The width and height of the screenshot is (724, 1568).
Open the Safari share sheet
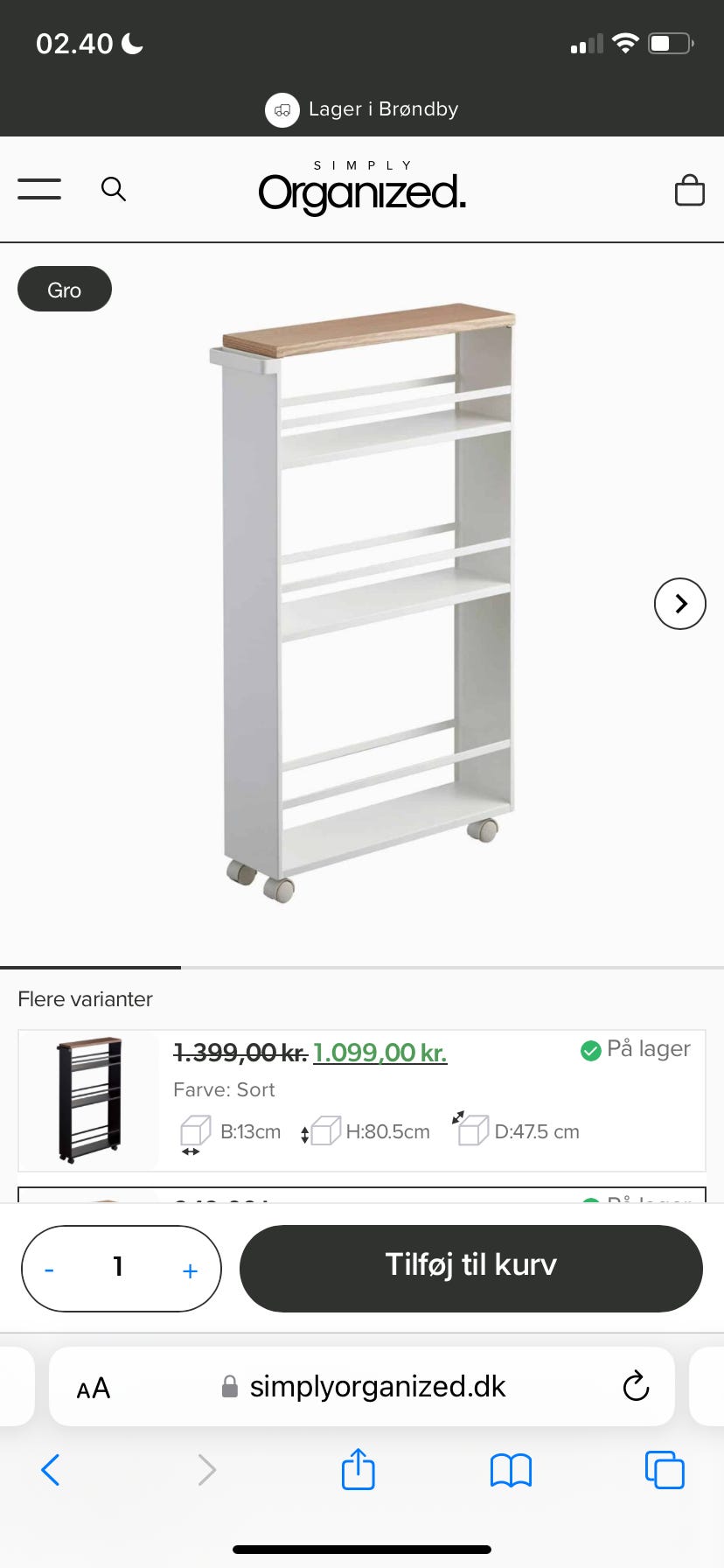(359, 1468)
